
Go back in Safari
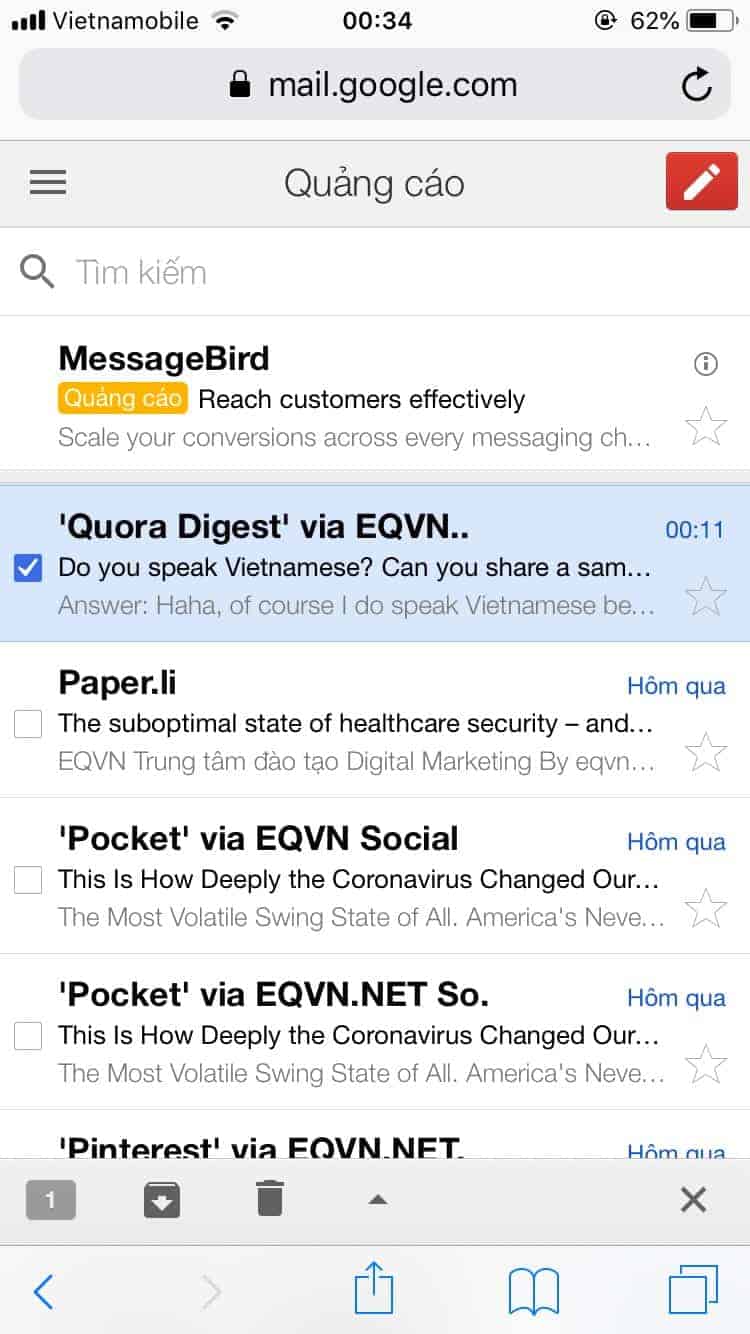click(43, 1291)
